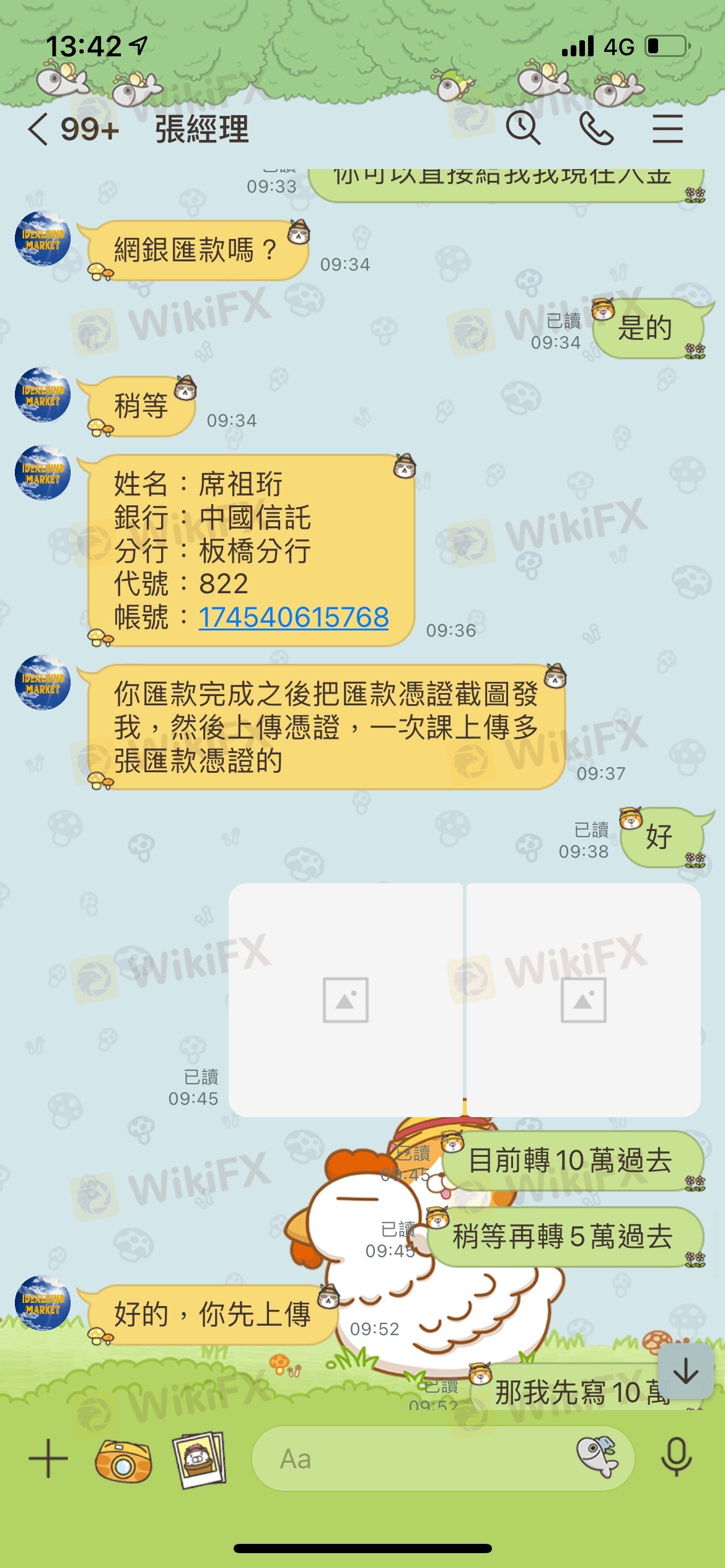Search within this chat
The width and height of the screenshot is (725, 1568).
[x=522, y=129]
